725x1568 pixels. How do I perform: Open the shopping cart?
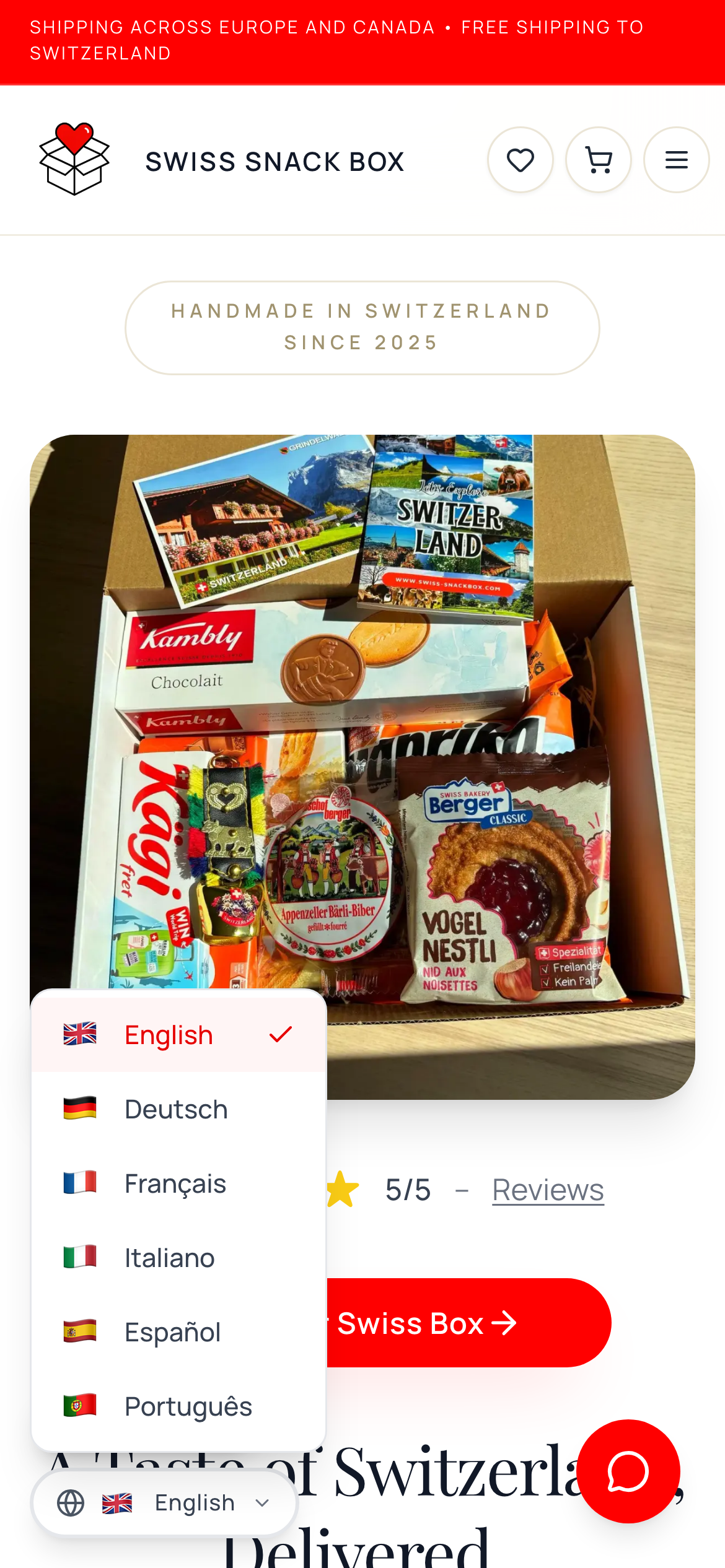click(599, 160)
